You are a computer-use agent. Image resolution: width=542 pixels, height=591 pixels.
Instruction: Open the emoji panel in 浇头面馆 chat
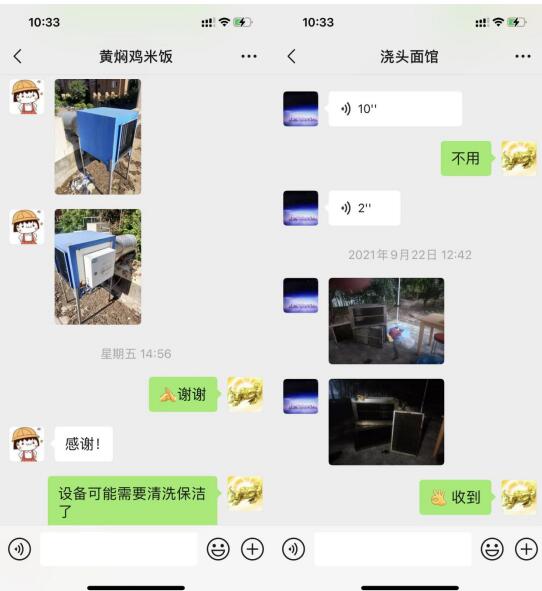[492, 549]
